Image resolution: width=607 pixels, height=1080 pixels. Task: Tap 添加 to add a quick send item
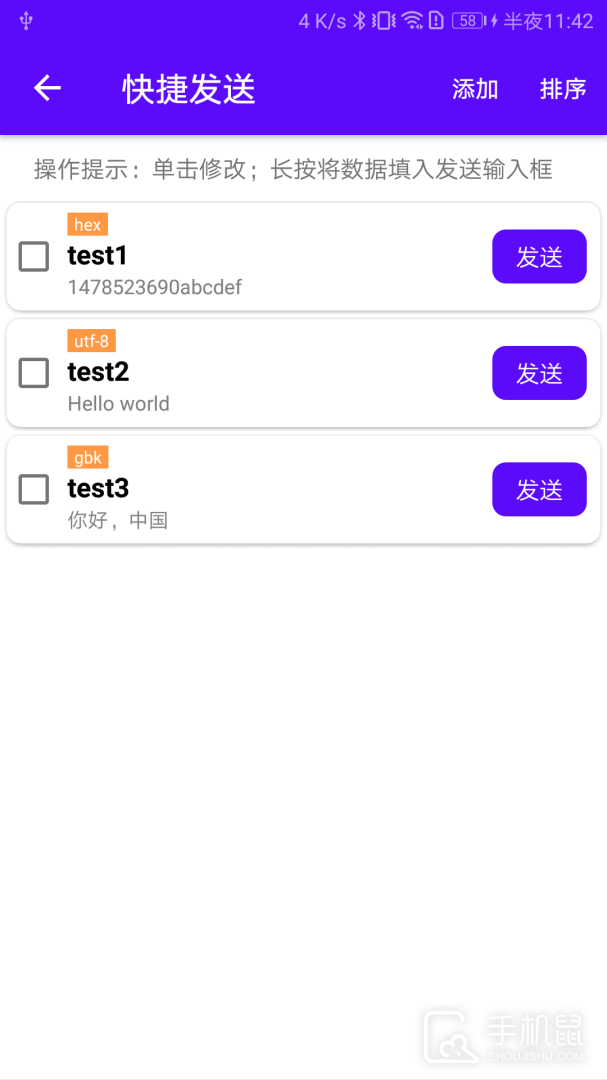coord(475,89)
